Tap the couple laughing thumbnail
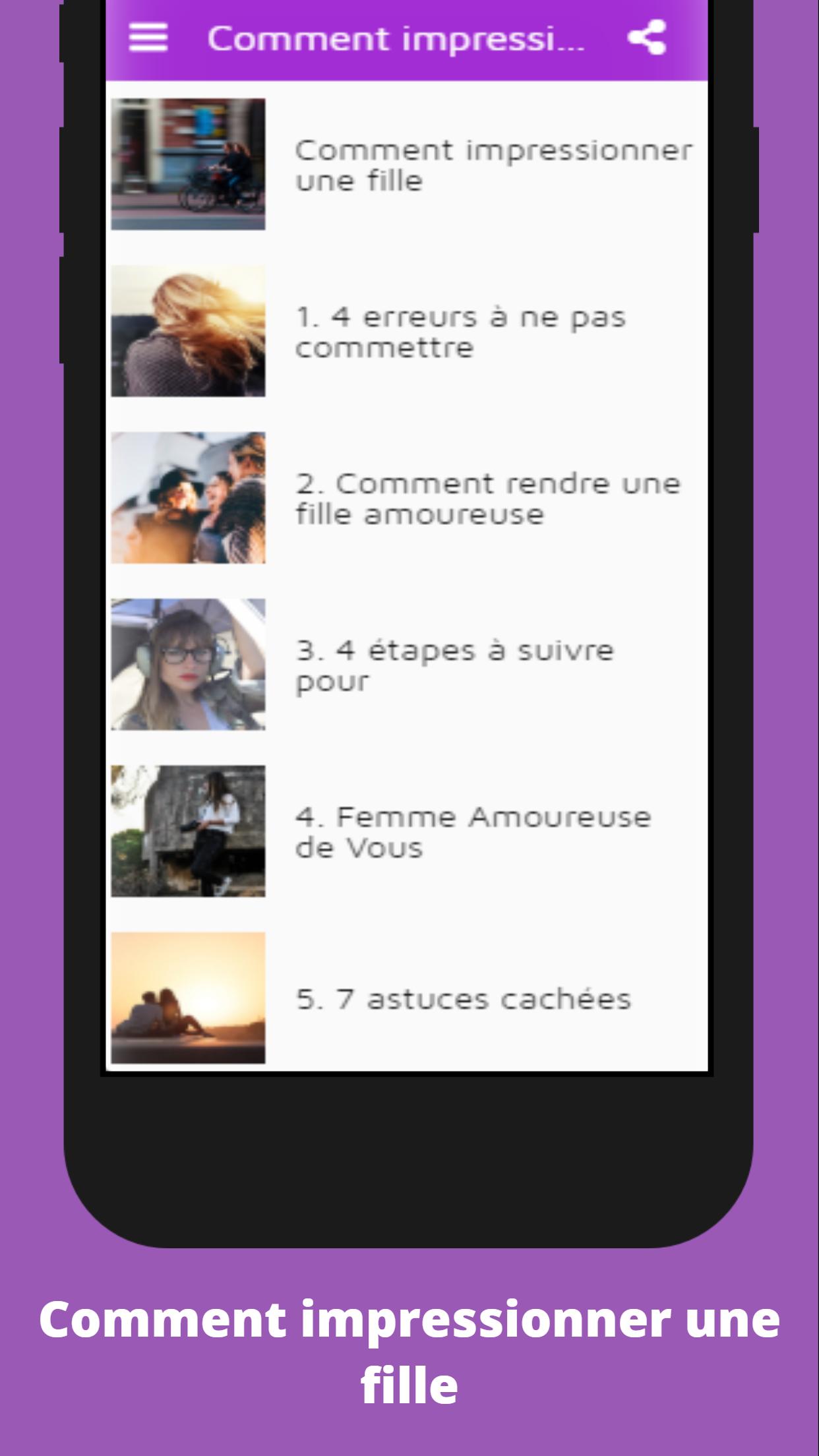Image resolution: width=819 pixels, height=1456 pixels. coord(189,499)
